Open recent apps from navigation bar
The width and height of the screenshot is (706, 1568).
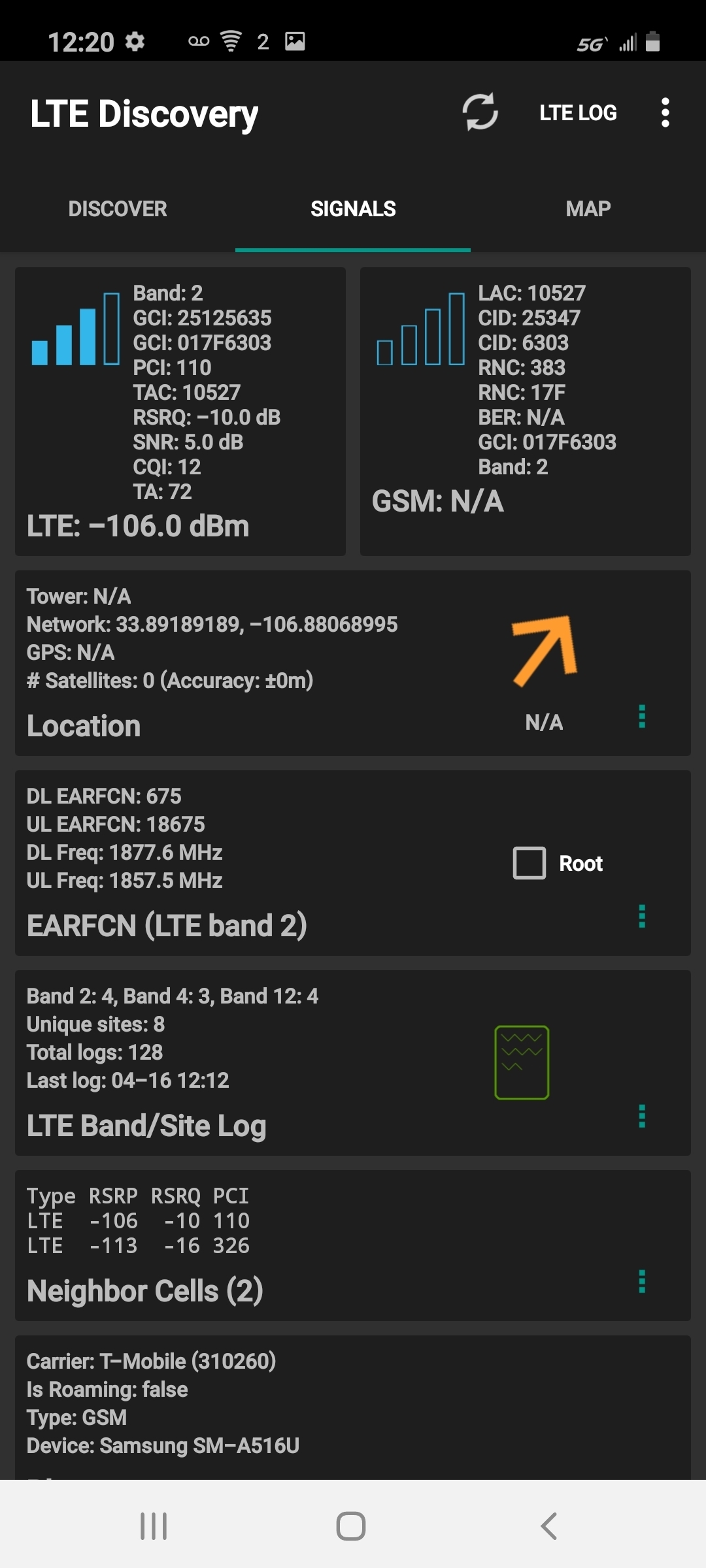[x=154, y=1526]
